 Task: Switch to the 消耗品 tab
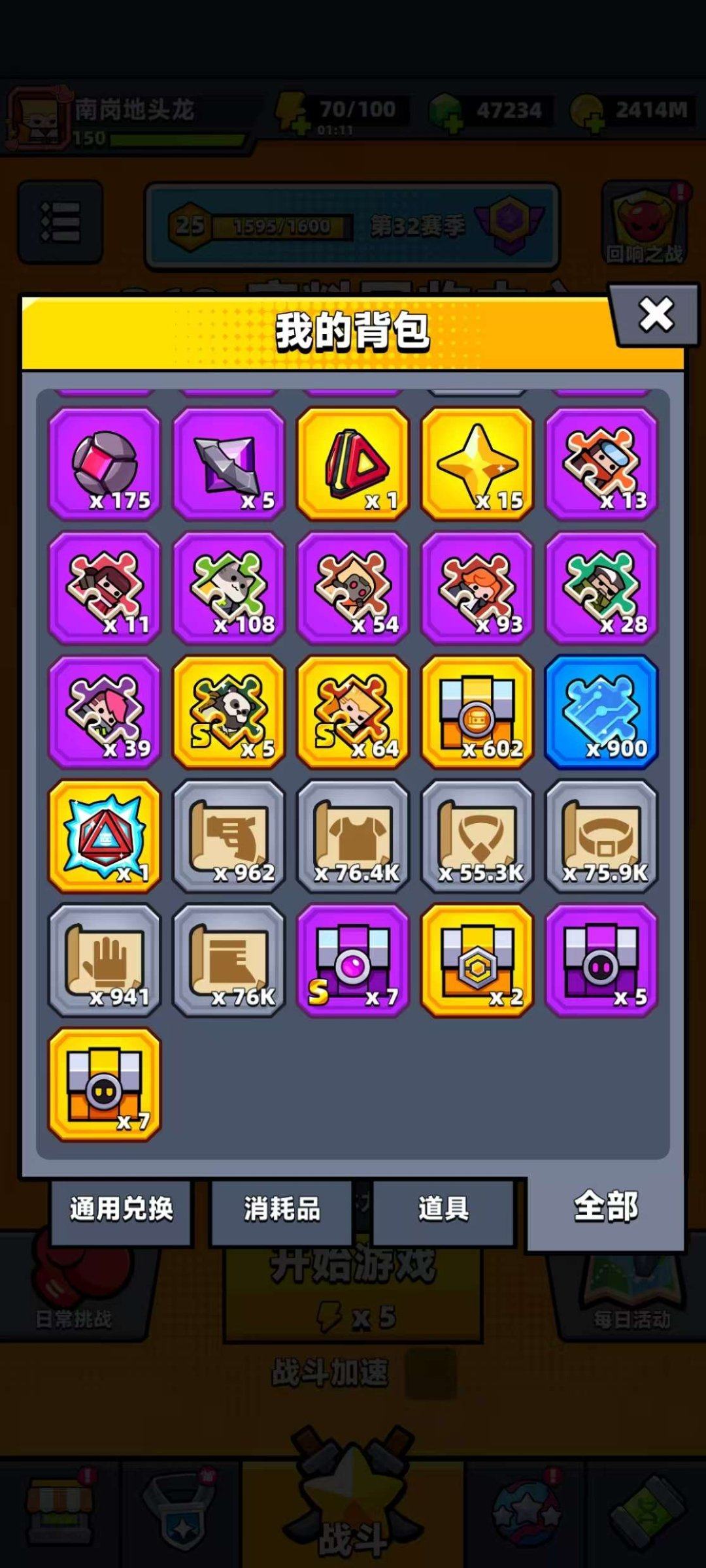pyautogui.click(x=282, y=1209)
